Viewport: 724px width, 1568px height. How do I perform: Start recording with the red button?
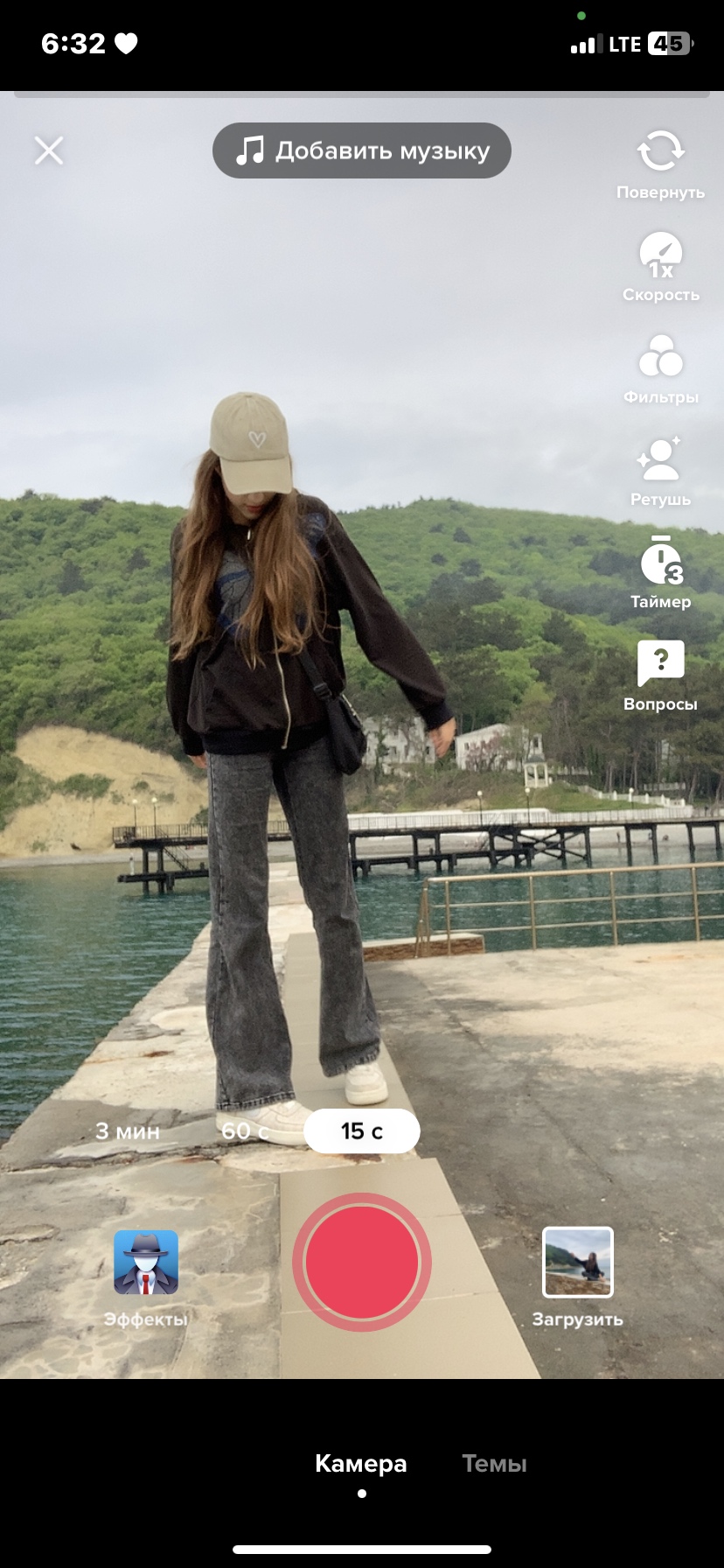tap(362, 1262)
